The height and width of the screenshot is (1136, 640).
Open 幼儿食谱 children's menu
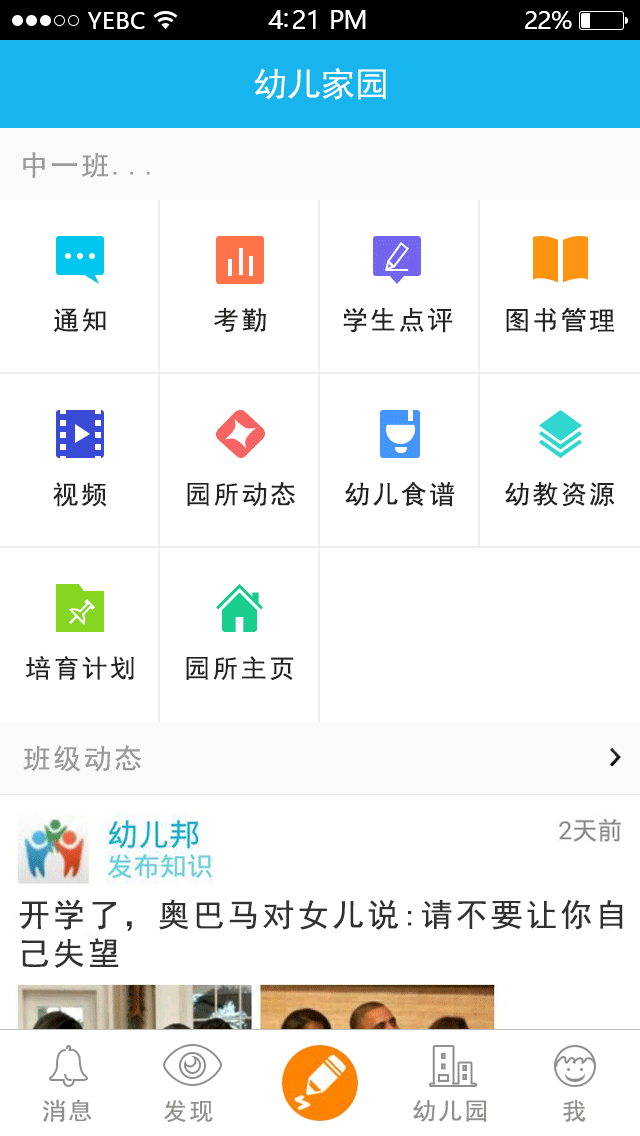[x=399, y=460]
